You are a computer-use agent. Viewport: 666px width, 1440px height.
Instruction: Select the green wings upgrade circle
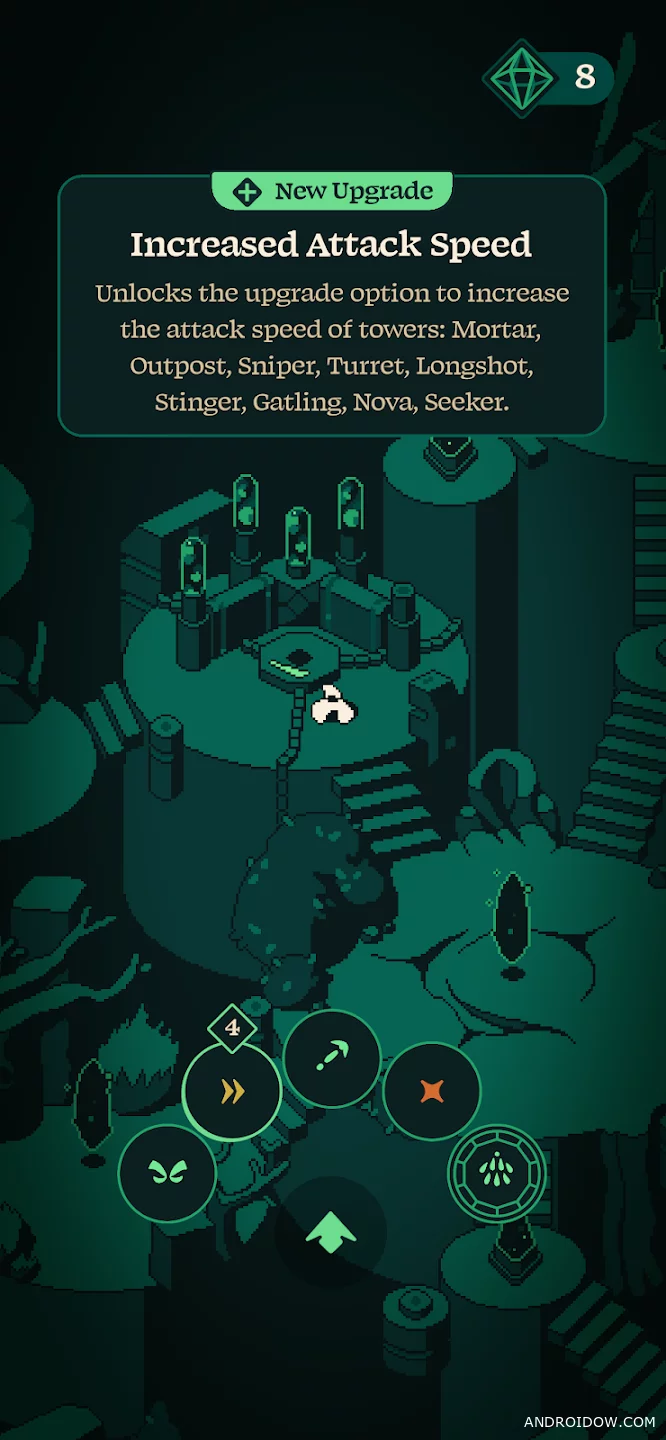coord(167,1172)
